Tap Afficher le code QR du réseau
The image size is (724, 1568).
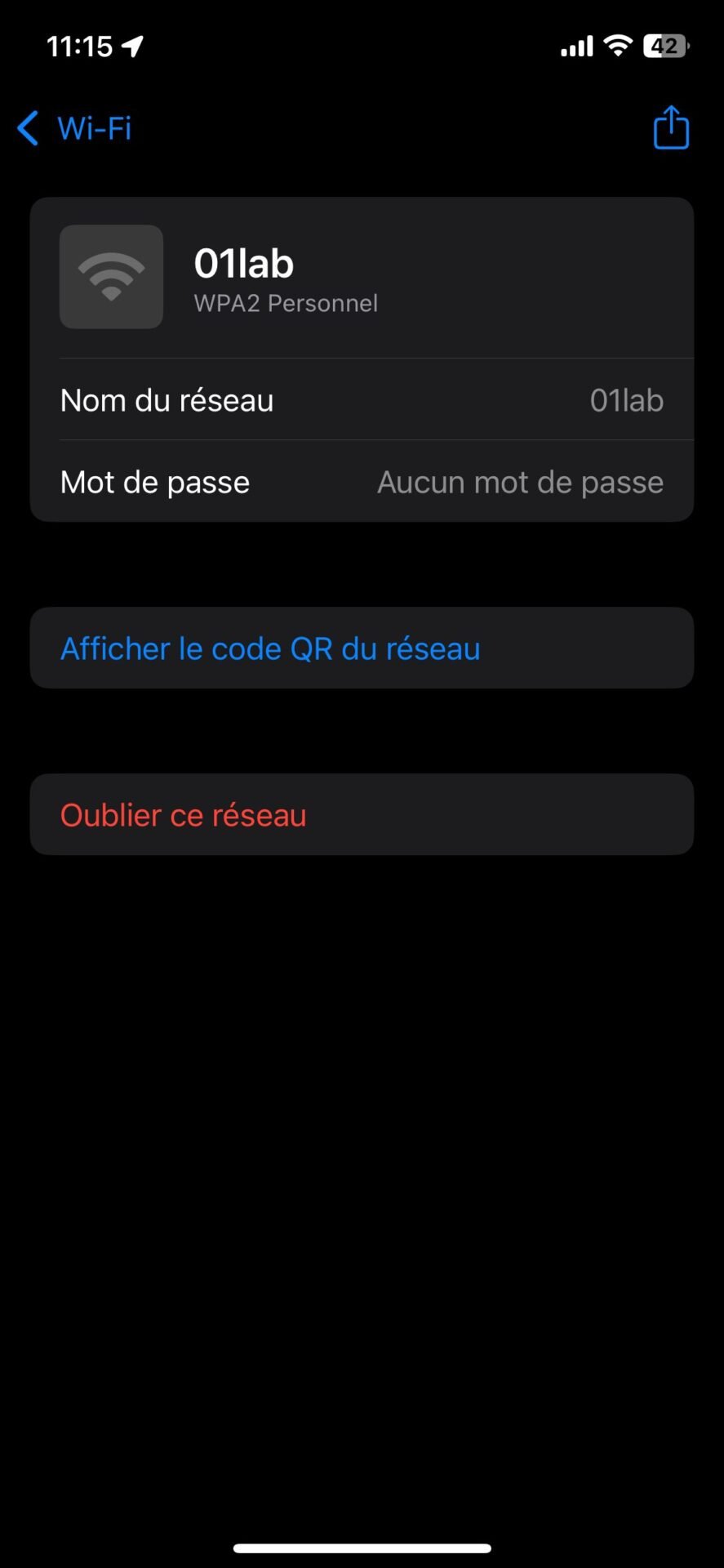coord(362,648)
